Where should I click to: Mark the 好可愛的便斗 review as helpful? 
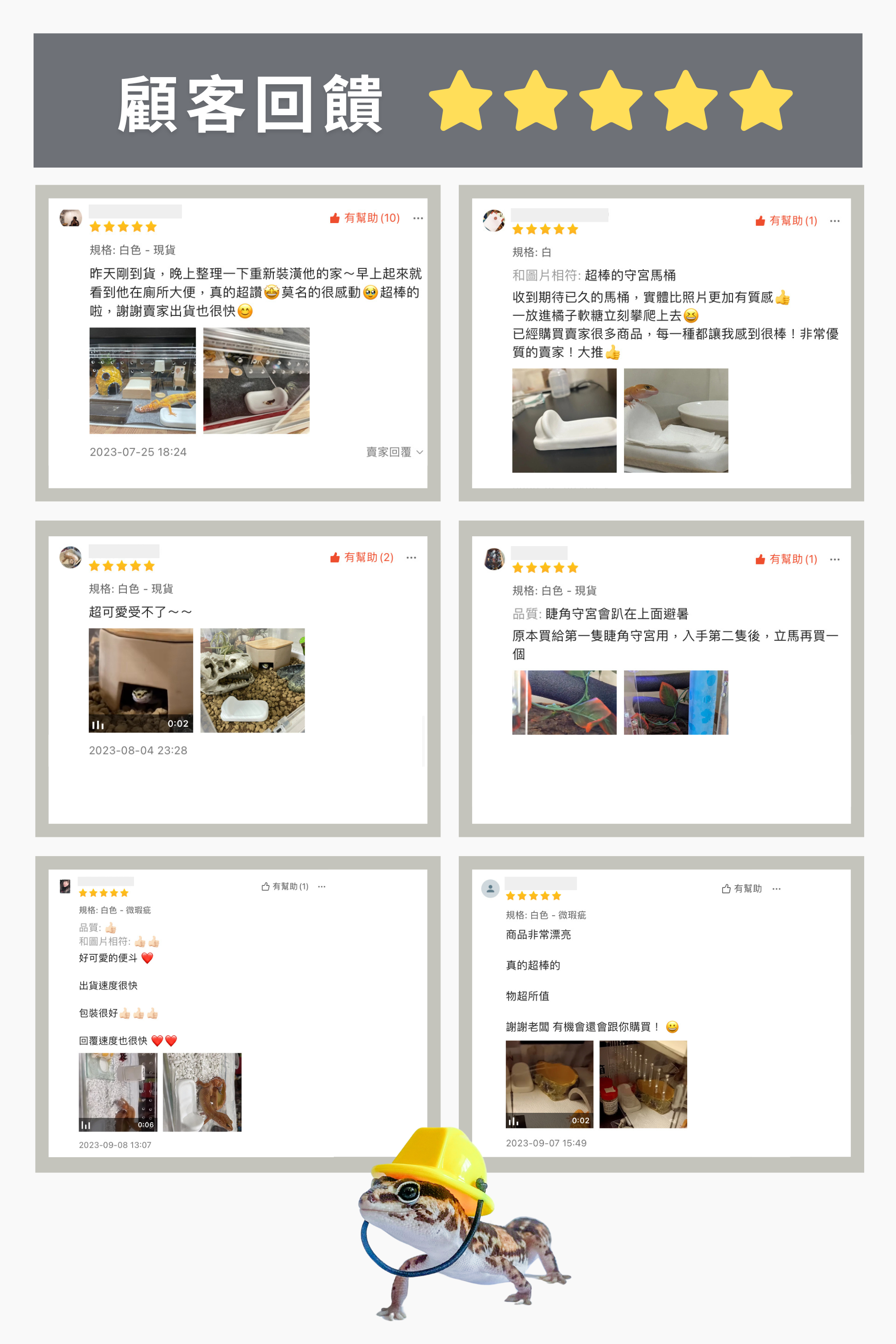point(286,885)
